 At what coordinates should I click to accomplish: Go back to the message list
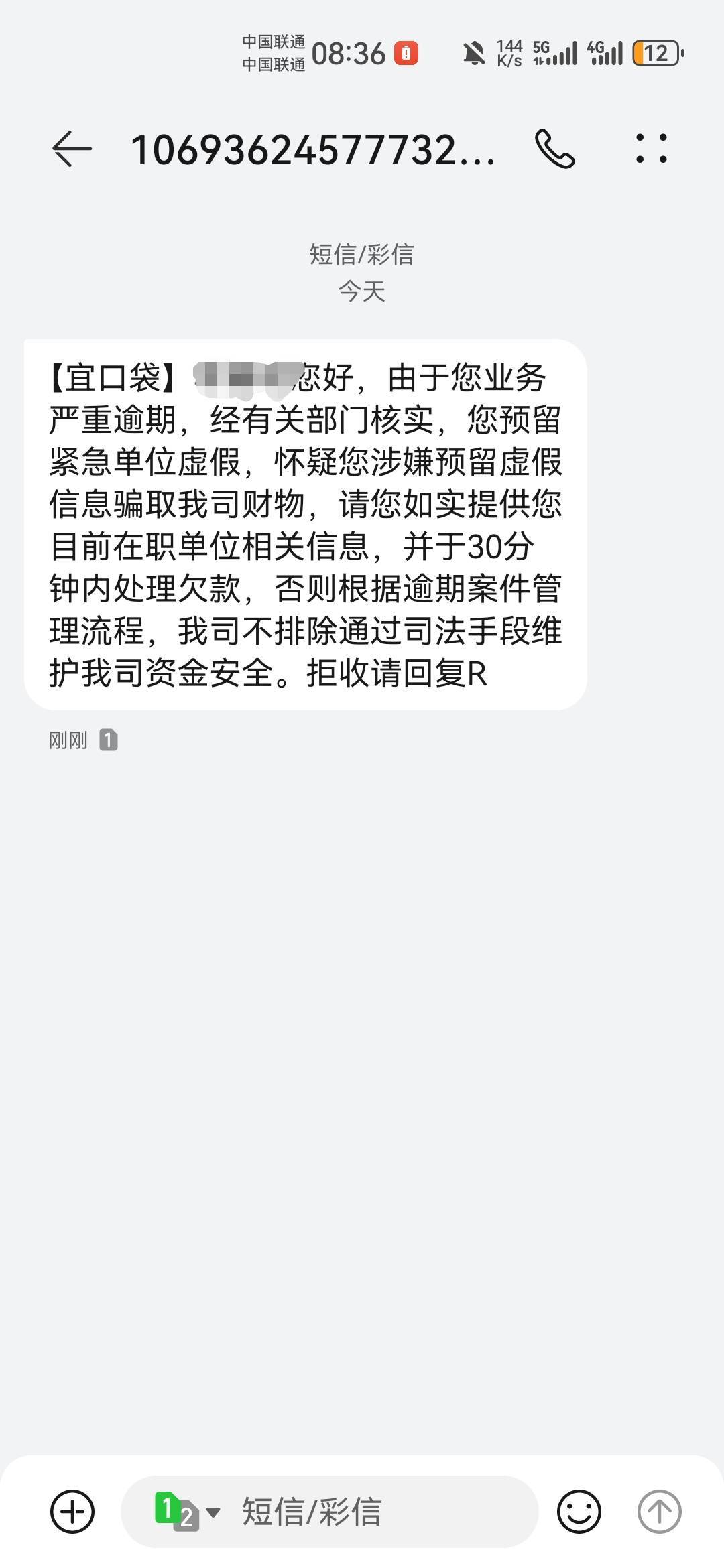point(72,149)
